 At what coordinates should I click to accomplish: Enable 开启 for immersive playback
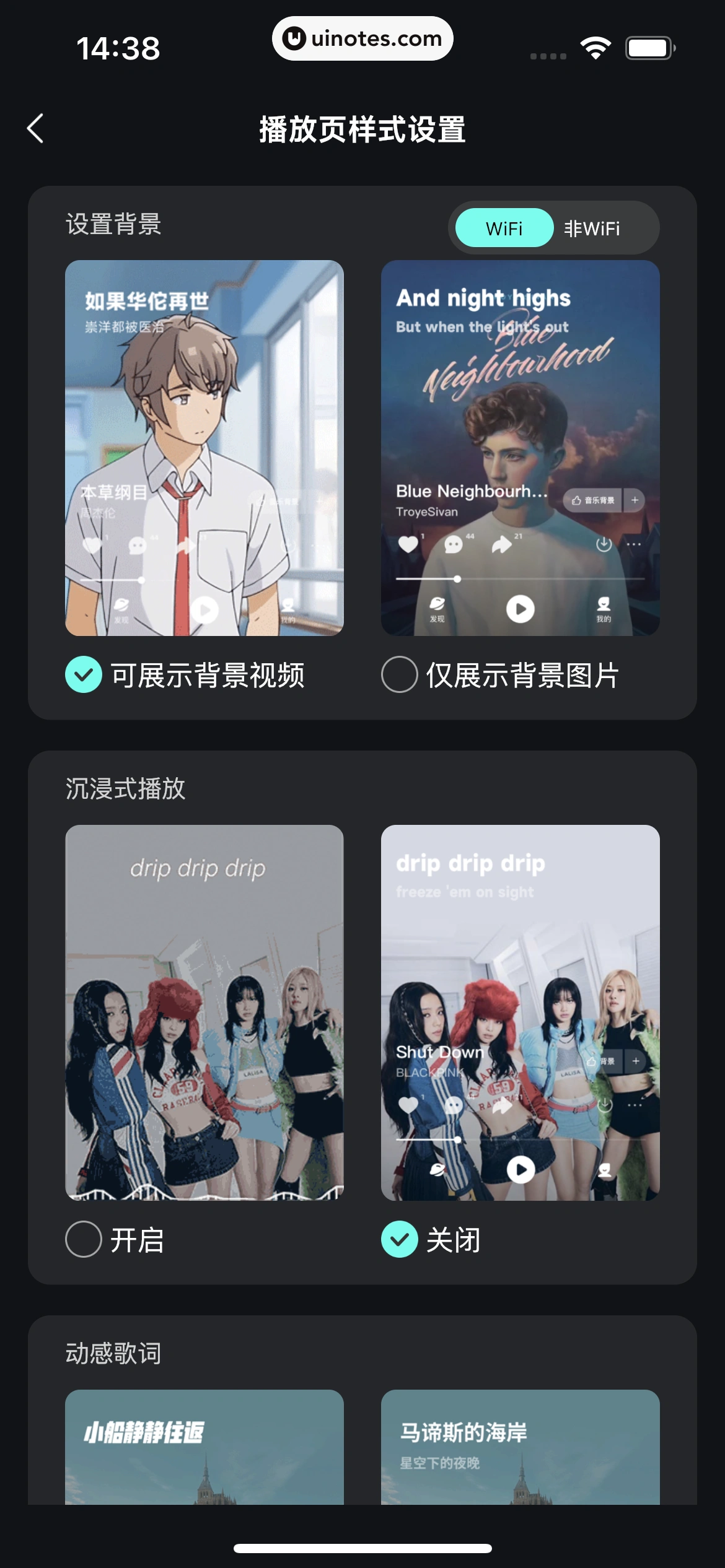[x=84, y=1240]
